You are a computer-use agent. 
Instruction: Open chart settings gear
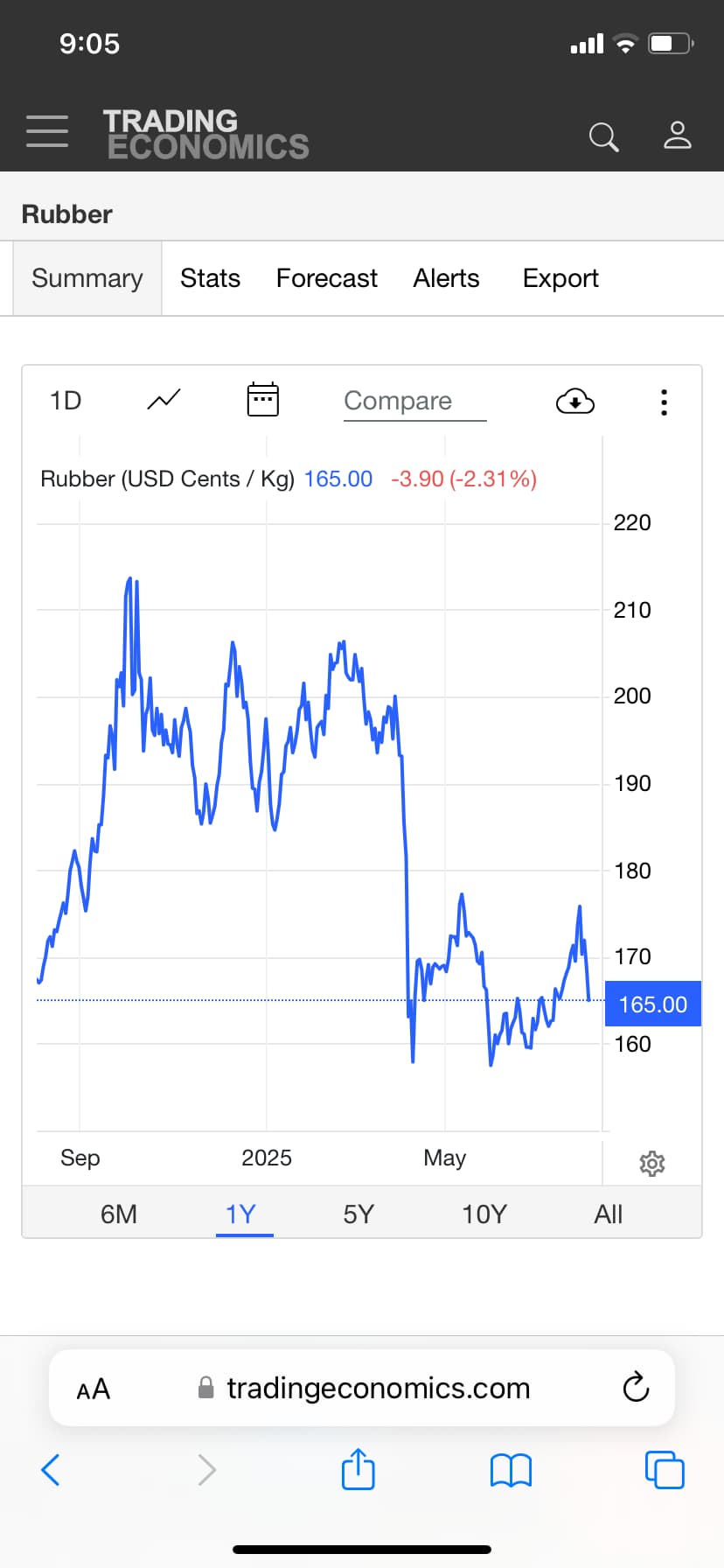coord(652,1163)
